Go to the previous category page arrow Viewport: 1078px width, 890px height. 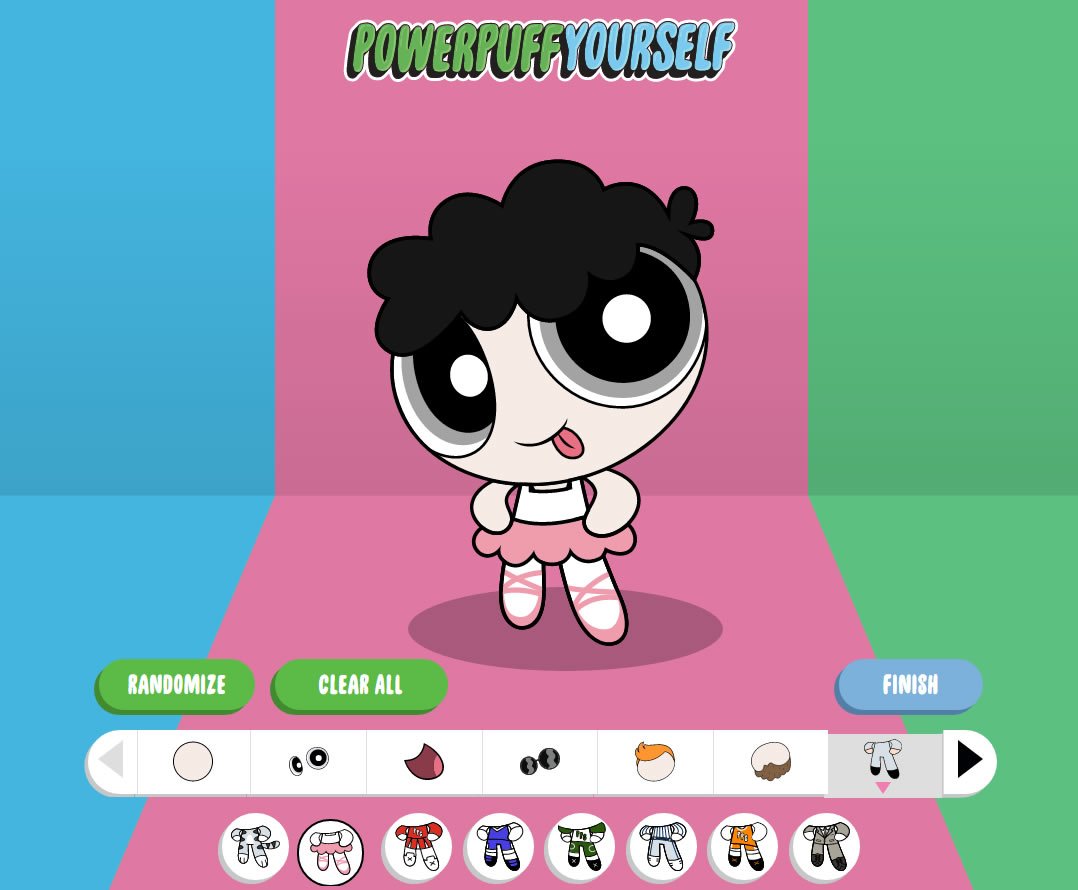pos(112,761)
